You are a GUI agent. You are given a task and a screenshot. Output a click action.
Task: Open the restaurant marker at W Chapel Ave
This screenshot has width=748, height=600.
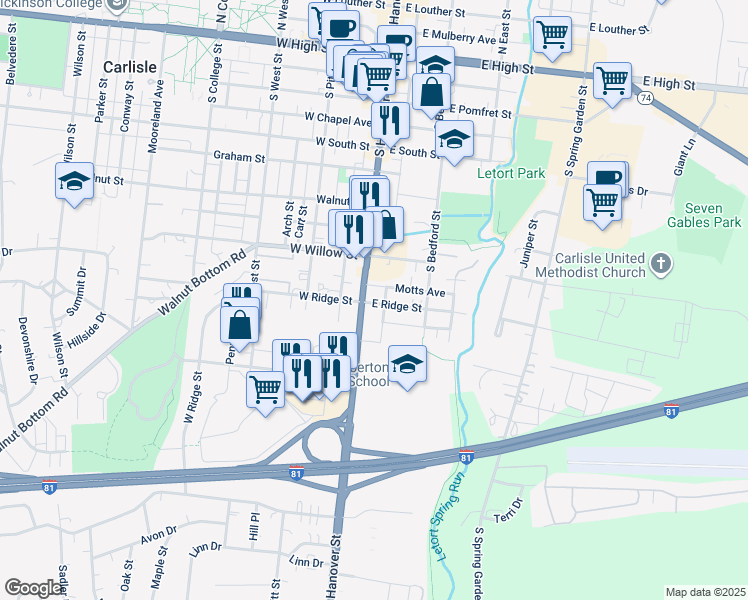coord(390,120)
